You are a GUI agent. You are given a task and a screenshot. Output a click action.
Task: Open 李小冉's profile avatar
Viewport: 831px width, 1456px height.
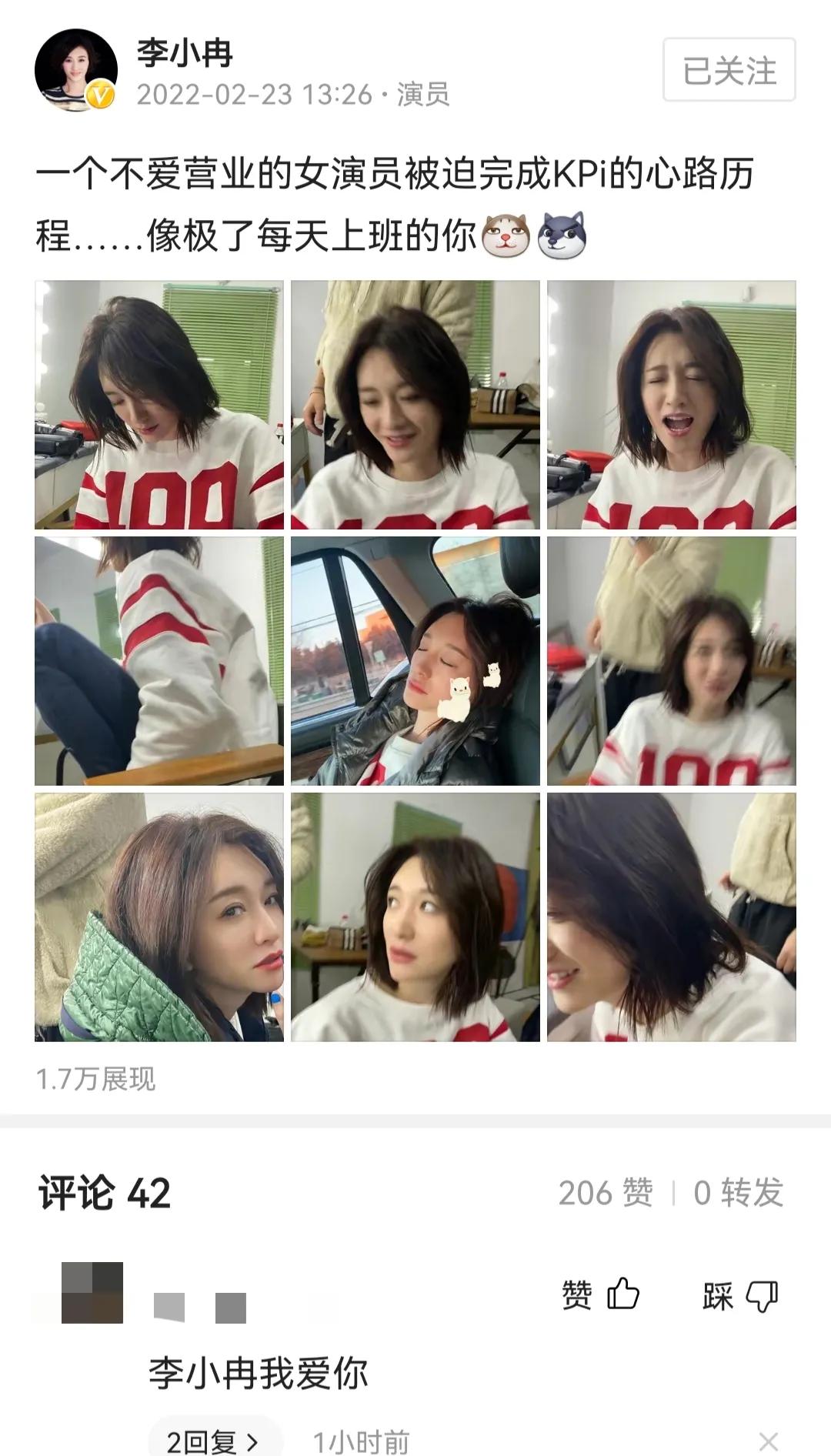click(75, 71)
